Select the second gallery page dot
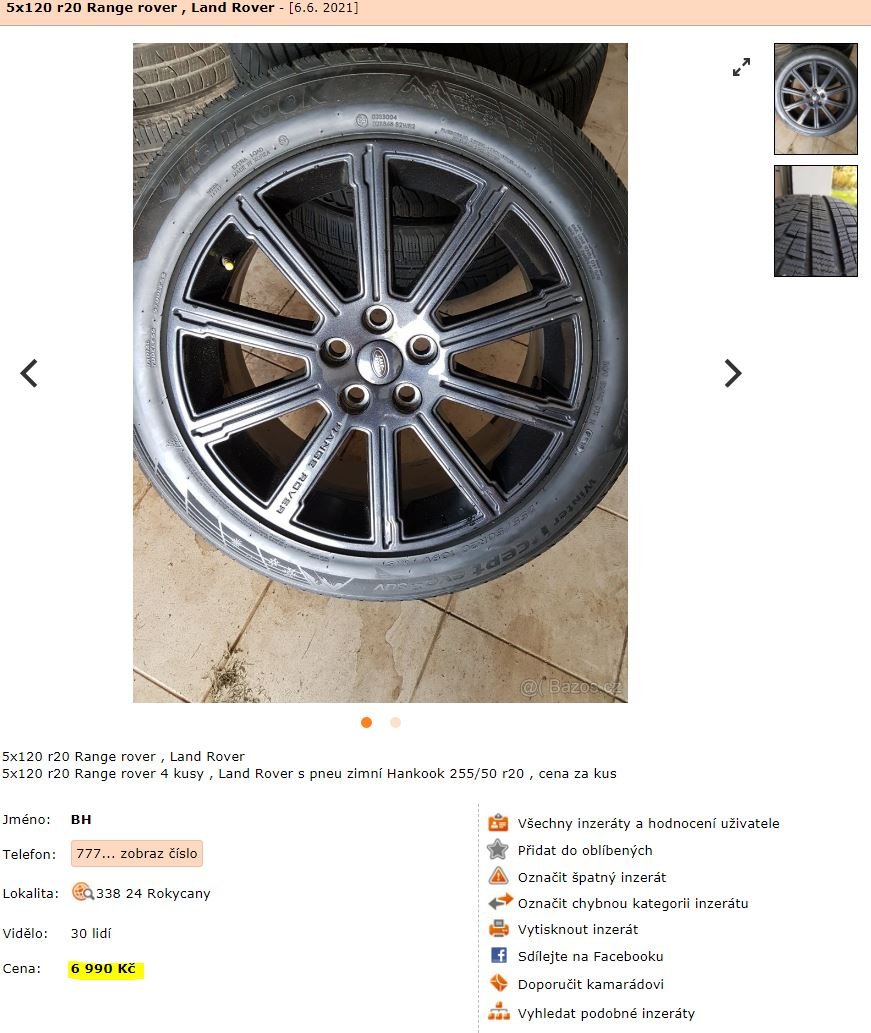 (x=396, y=722)
